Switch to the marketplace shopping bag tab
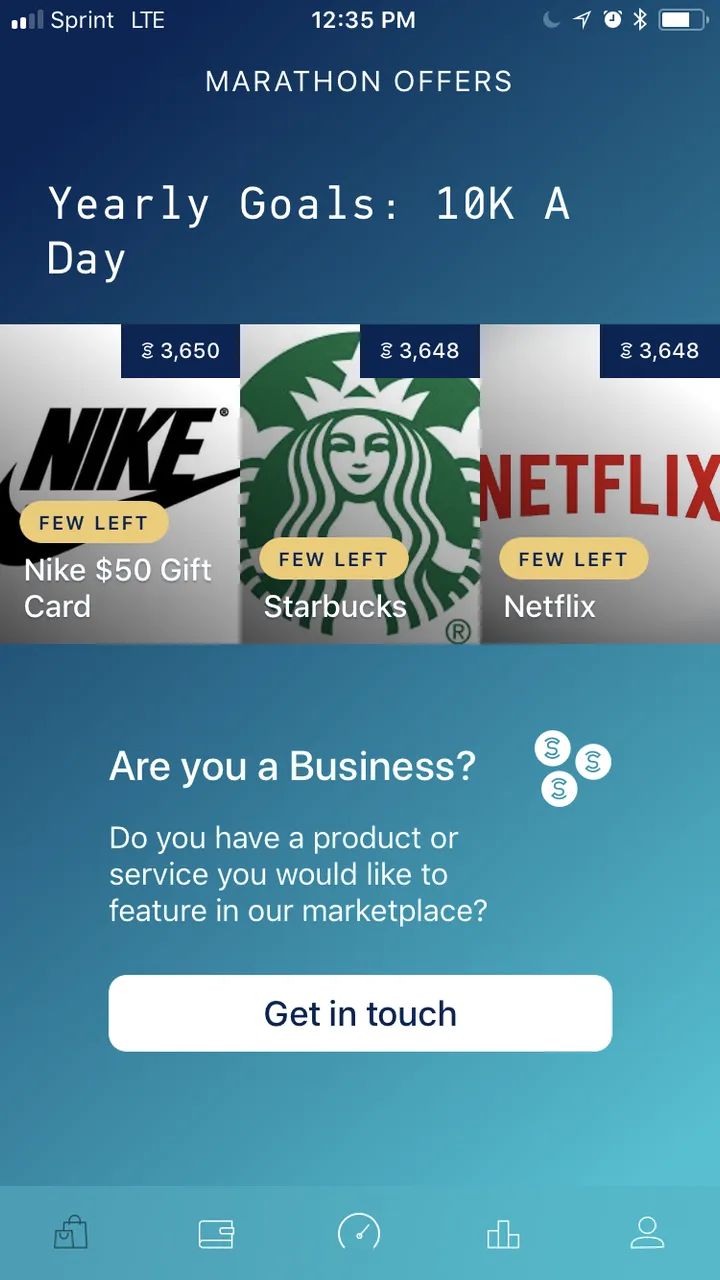The height and width of the screenshot is (1280, 720). point(71,1233)
